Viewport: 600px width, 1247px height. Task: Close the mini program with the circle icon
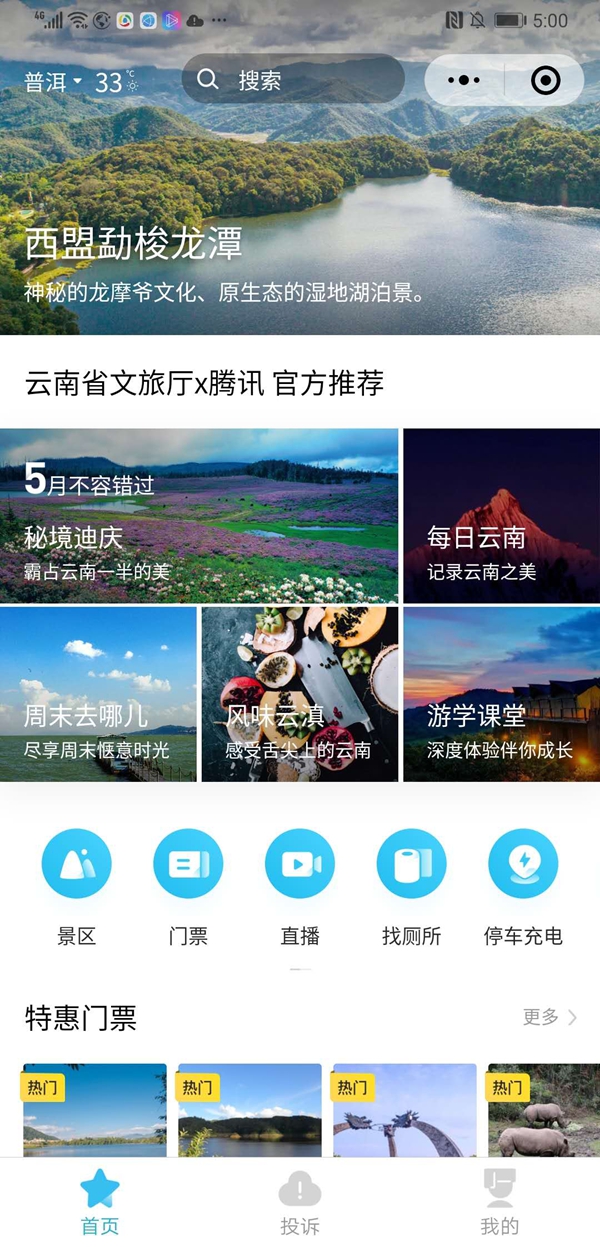click(545, 80)
